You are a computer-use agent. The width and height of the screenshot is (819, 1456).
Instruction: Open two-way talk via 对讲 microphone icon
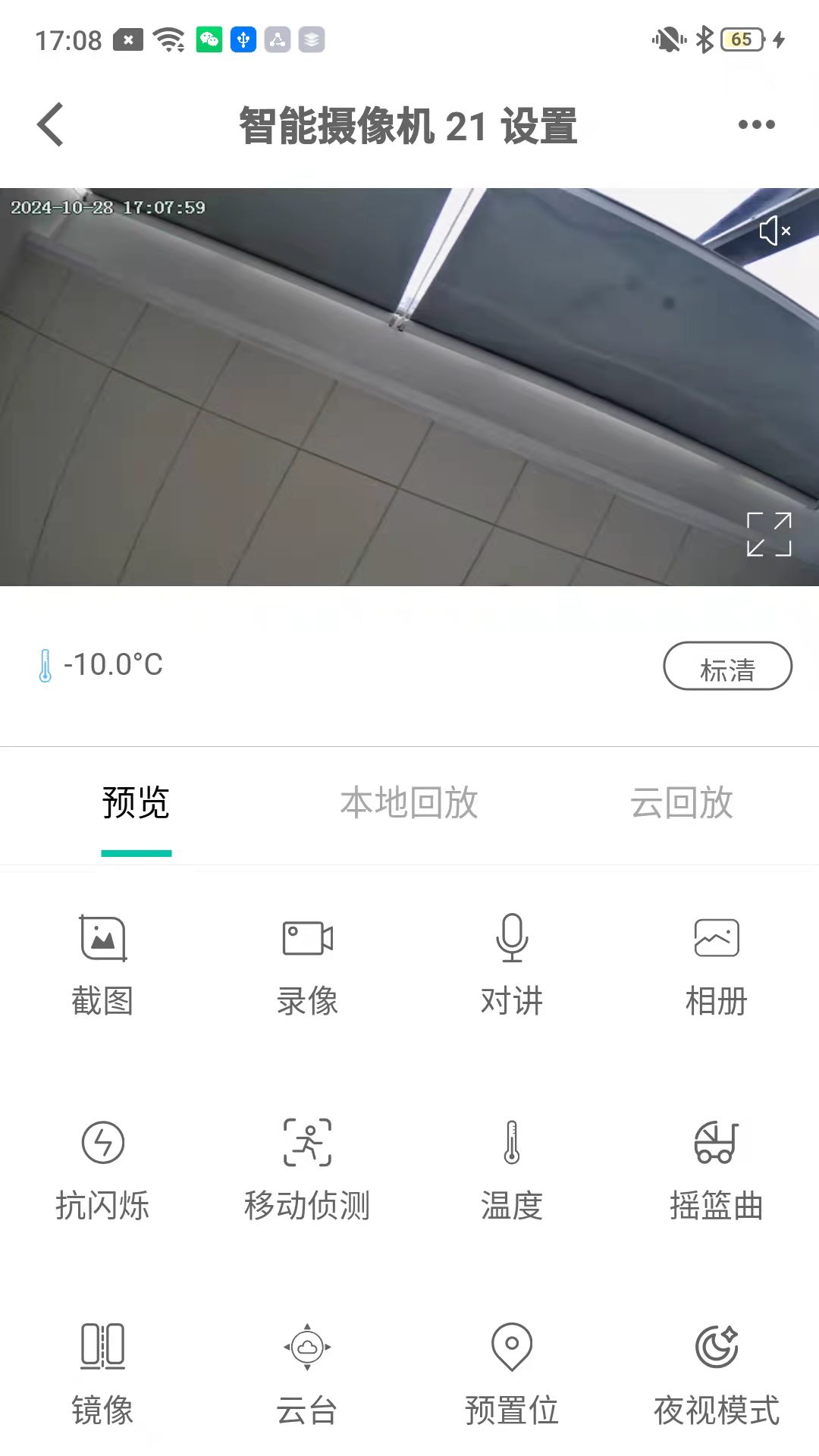click(511, 963)
